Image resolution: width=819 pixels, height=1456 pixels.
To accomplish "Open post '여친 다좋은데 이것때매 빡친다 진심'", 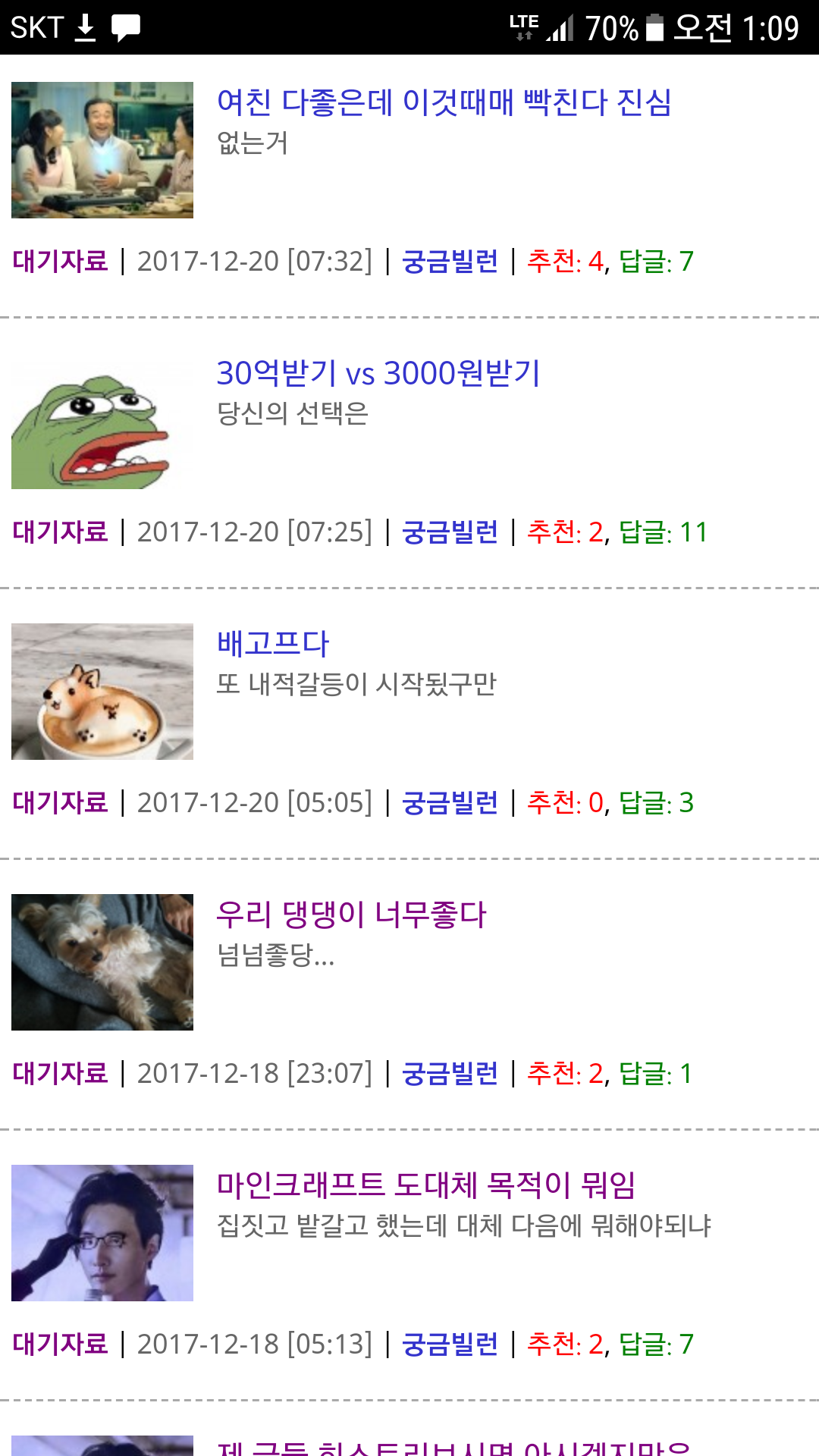I will tap(444, 102).
